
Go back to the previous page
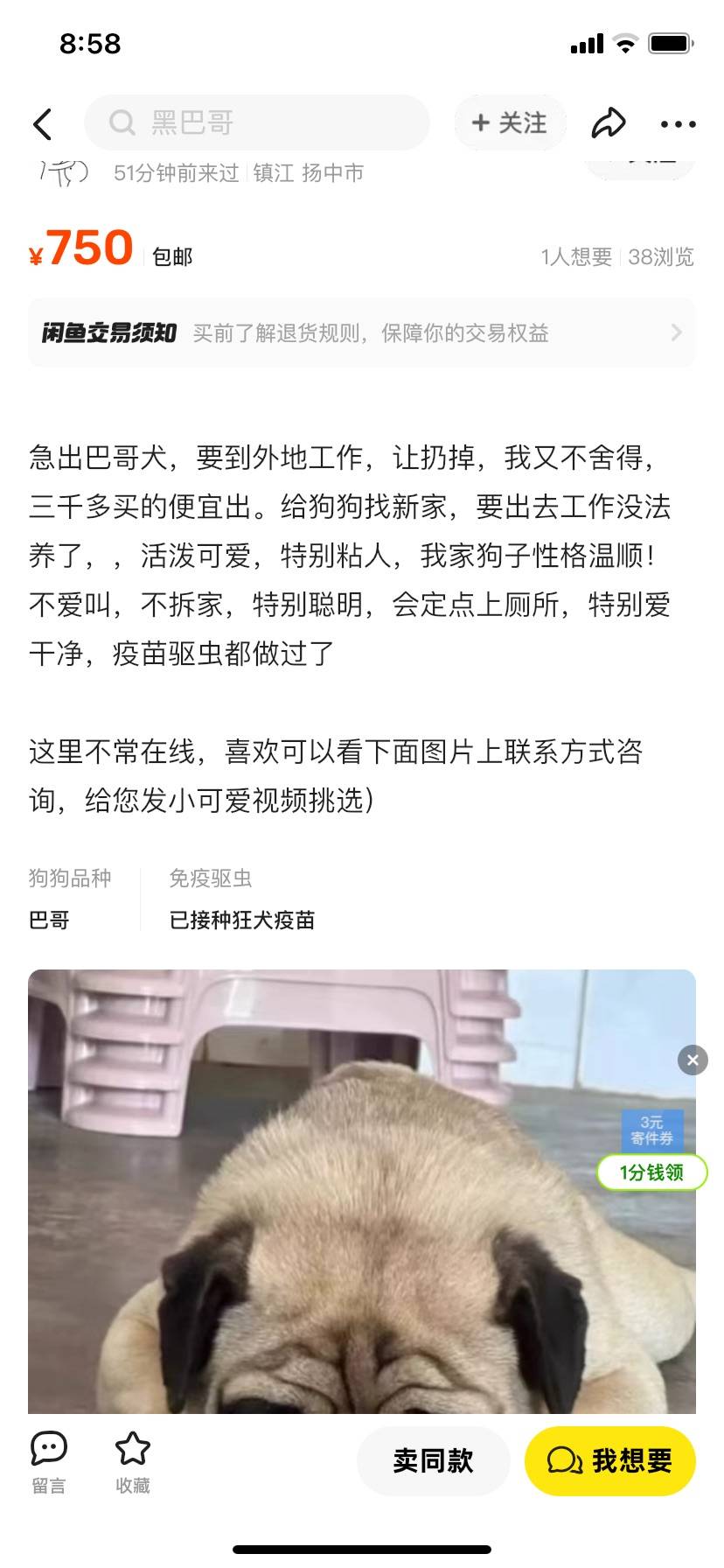pos(43,123)
